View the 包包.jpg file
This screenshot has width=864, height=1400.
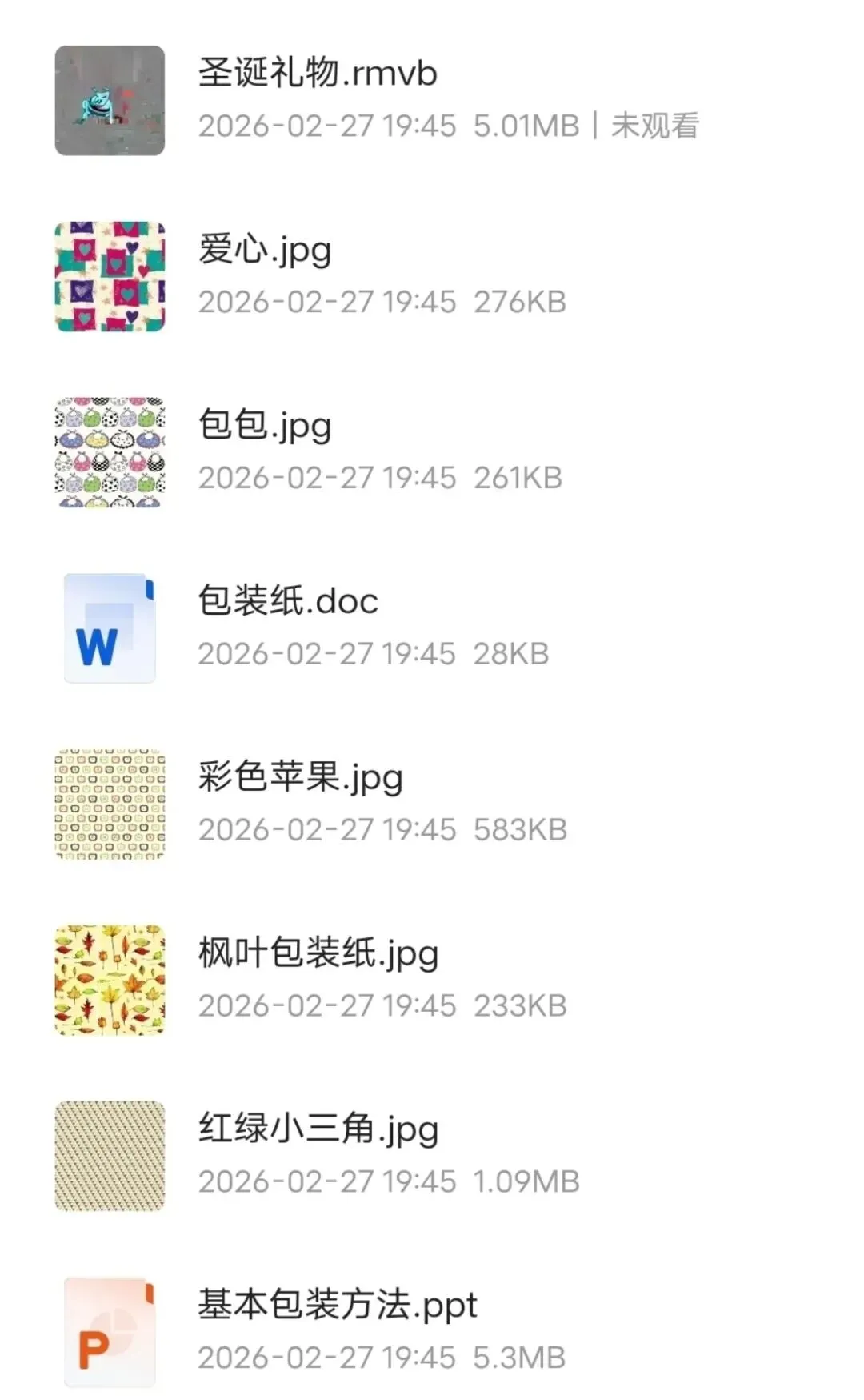point(265,426)
